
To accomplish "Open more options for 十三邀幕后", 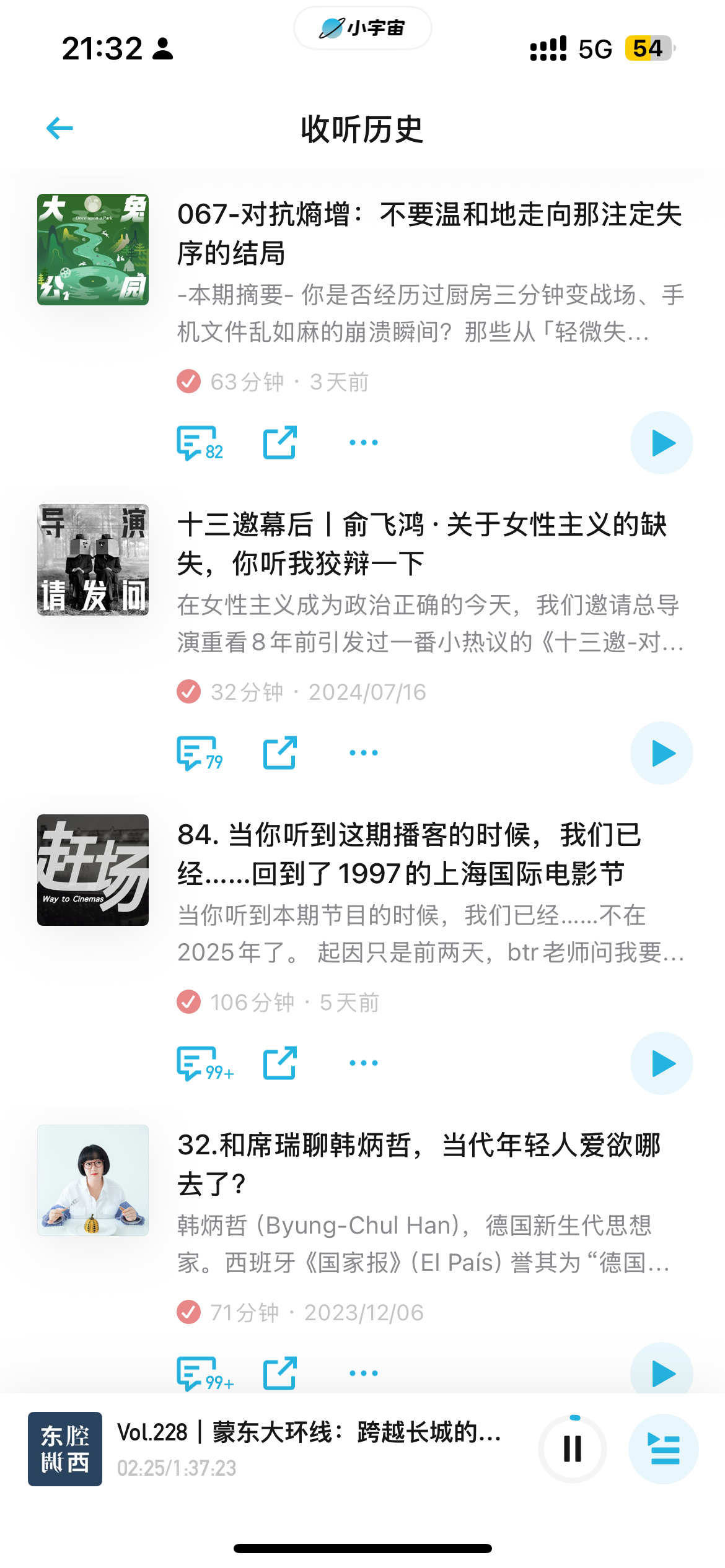I will tap(364, 753).
